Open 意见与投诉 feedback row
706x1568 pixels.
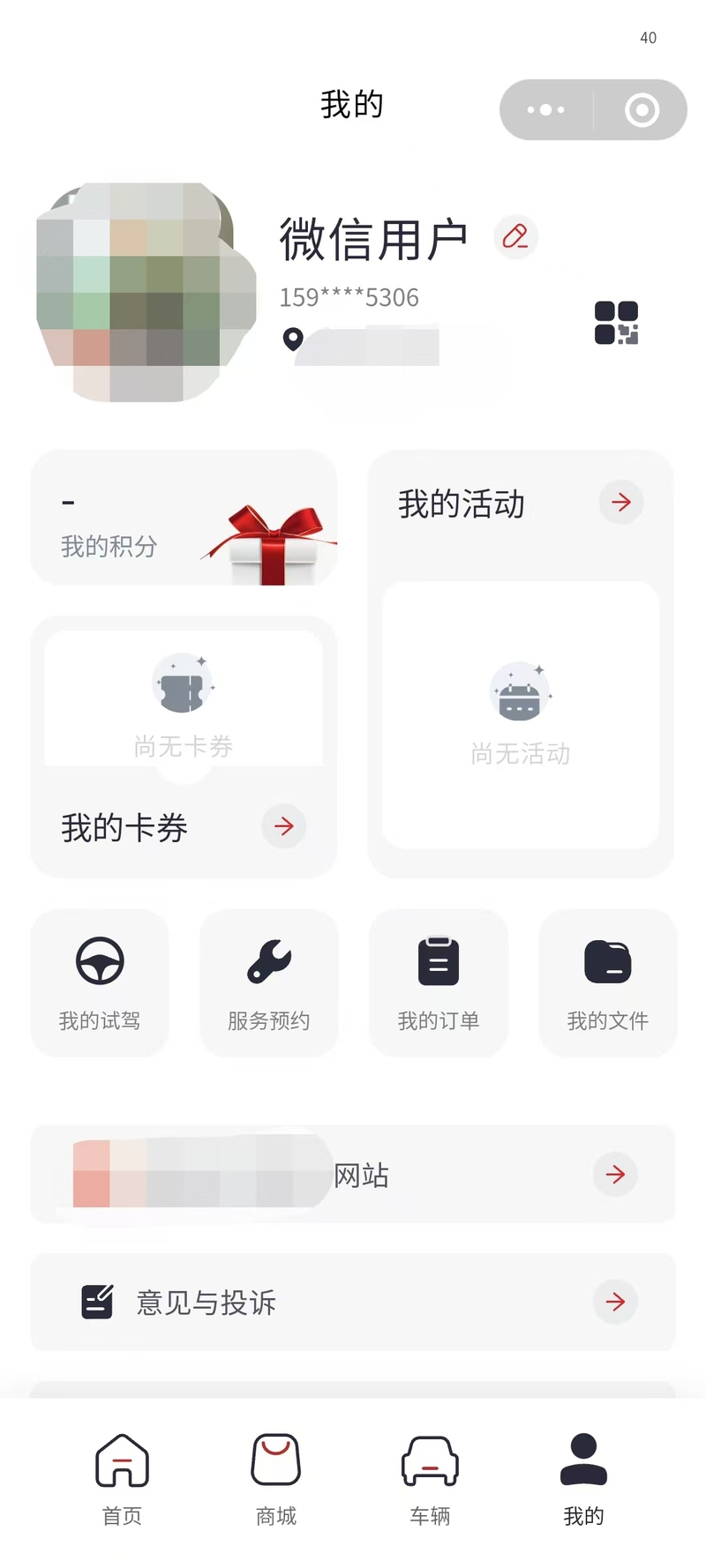(x=353, y=1302)
